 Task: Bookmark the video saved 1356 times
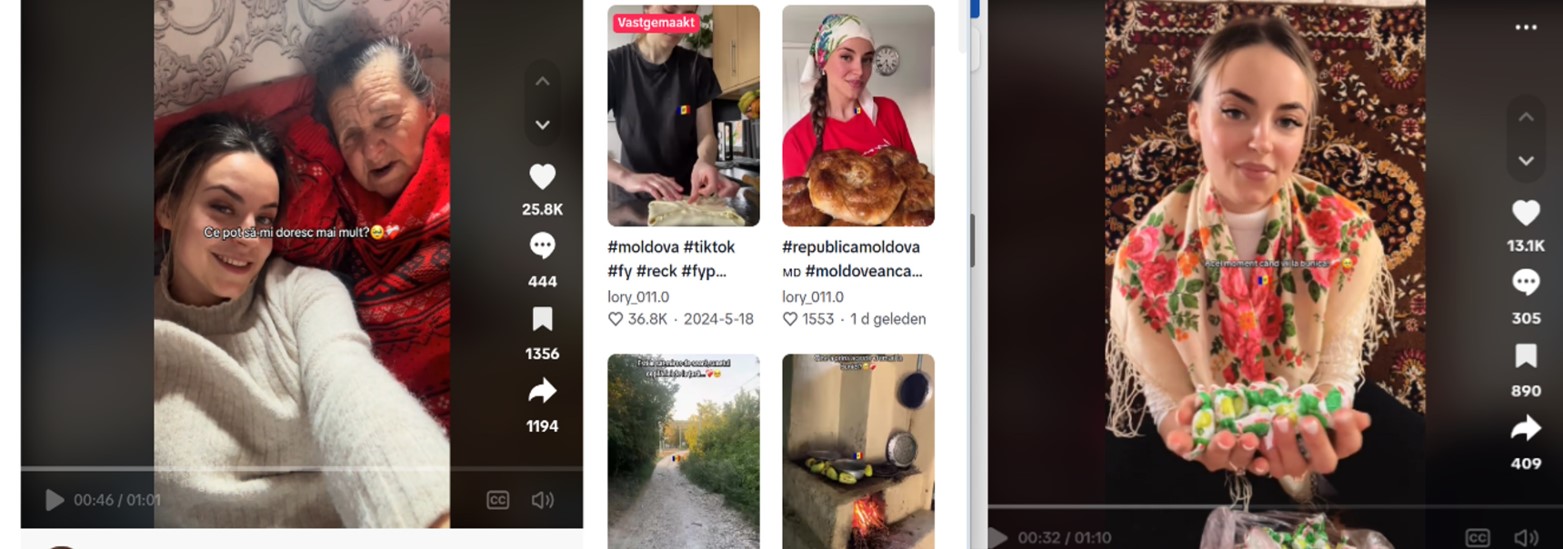(542, 319)
